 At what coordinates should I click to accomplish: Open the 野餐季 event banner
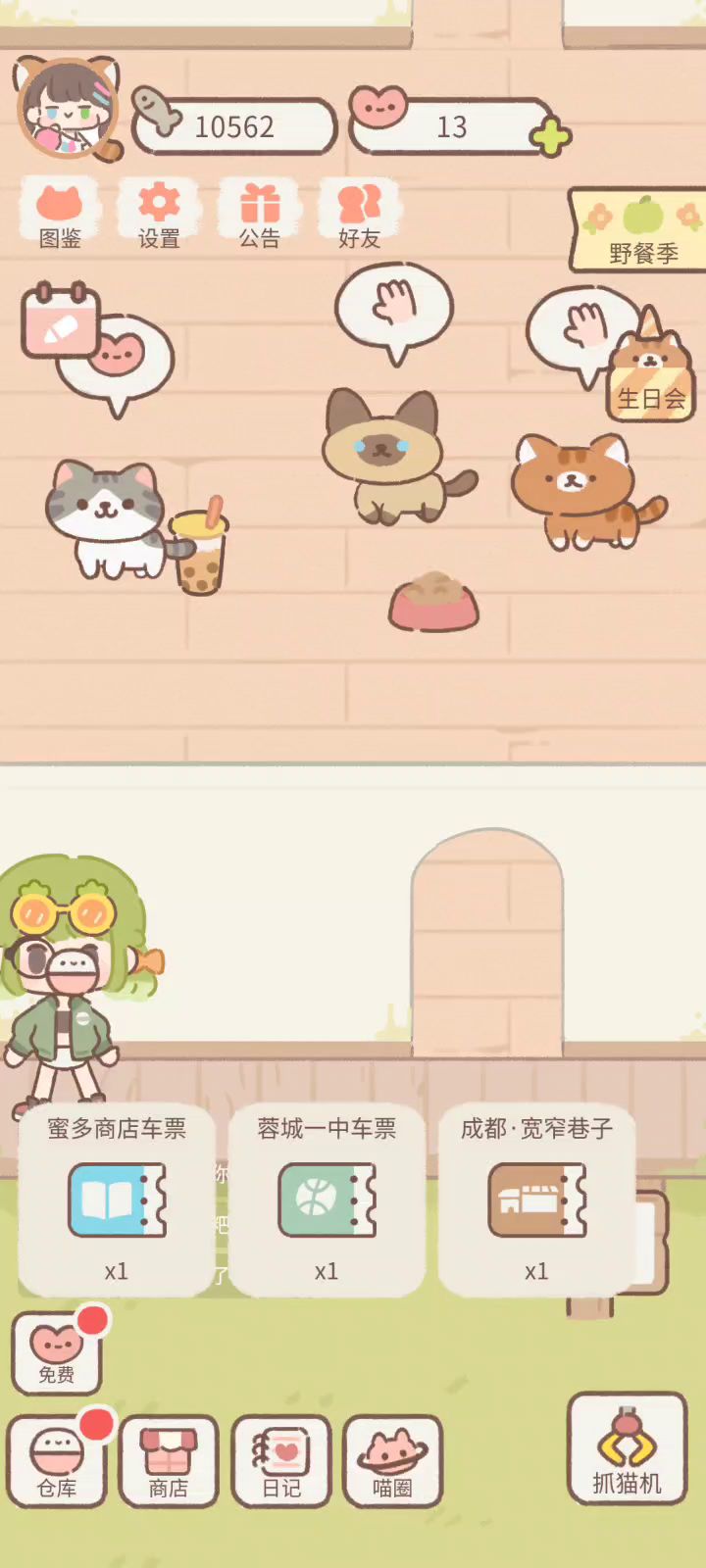639,230
